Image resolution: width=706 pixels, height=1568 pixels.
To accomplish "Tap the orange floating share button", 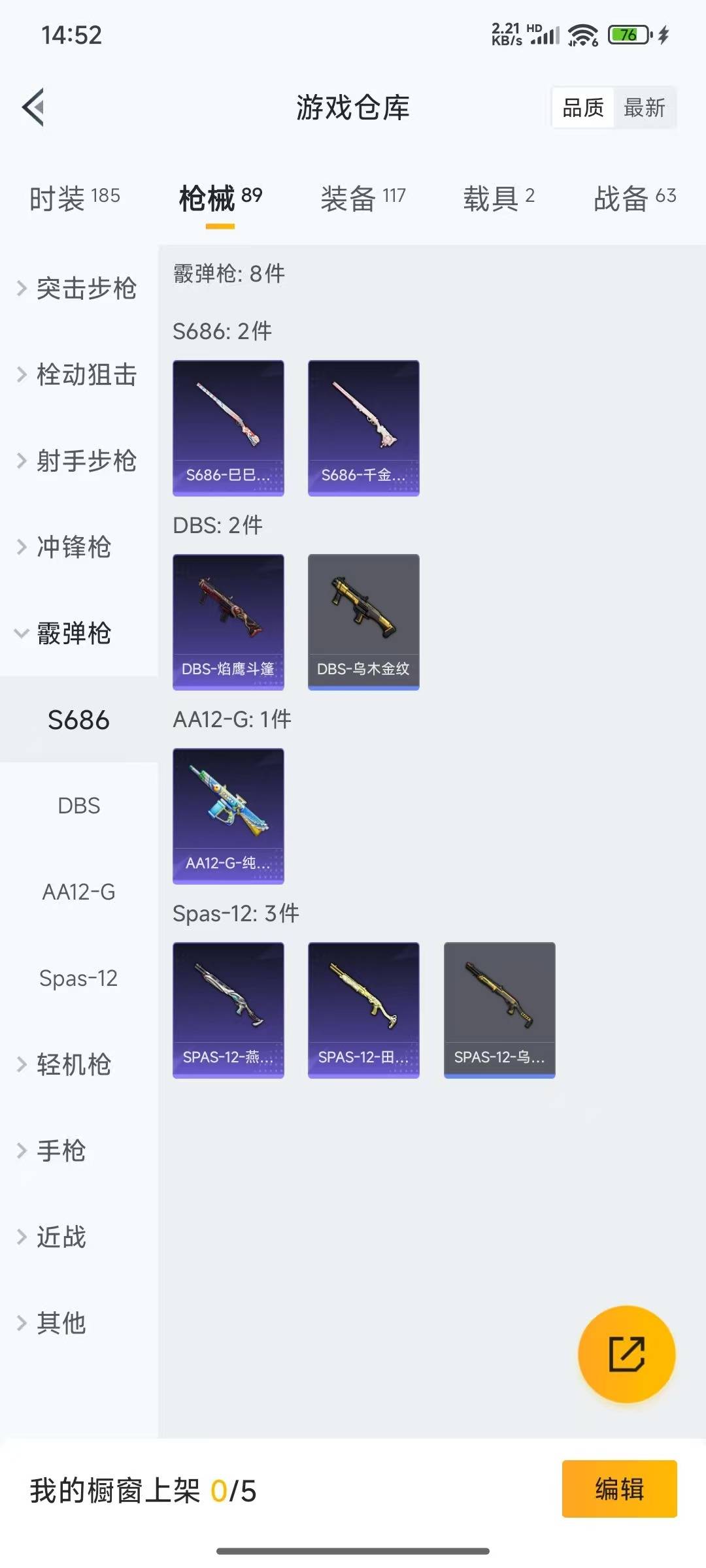I will [626, 1354].
